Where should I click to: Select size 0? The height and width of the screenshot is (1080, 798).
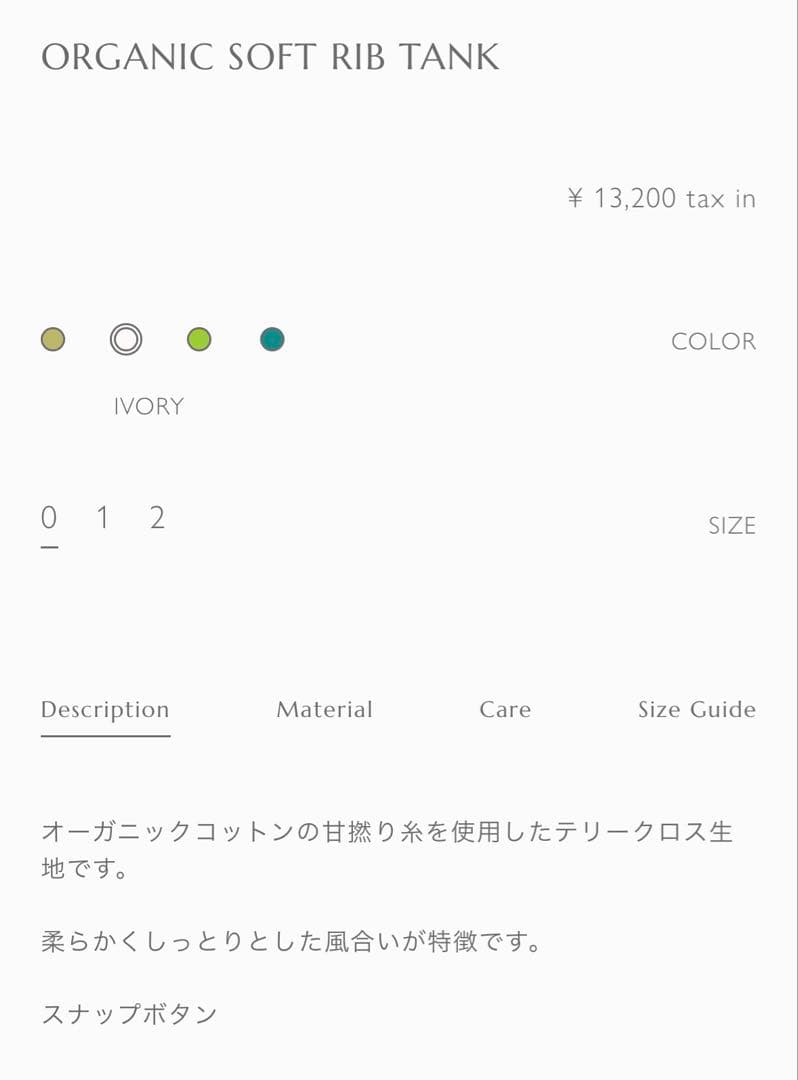click(x=47, y=517)
